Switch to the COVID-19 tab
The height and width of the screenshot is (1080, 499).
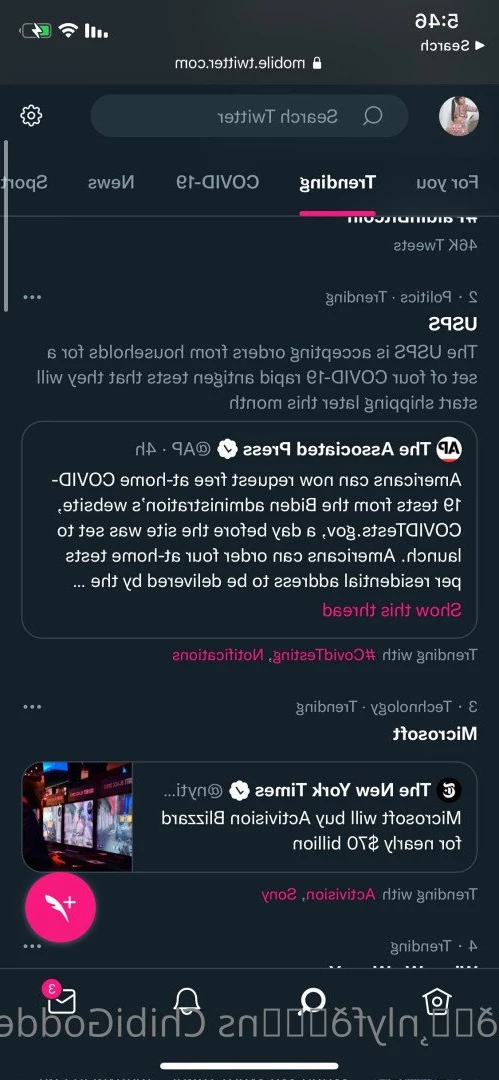point(217,183)
